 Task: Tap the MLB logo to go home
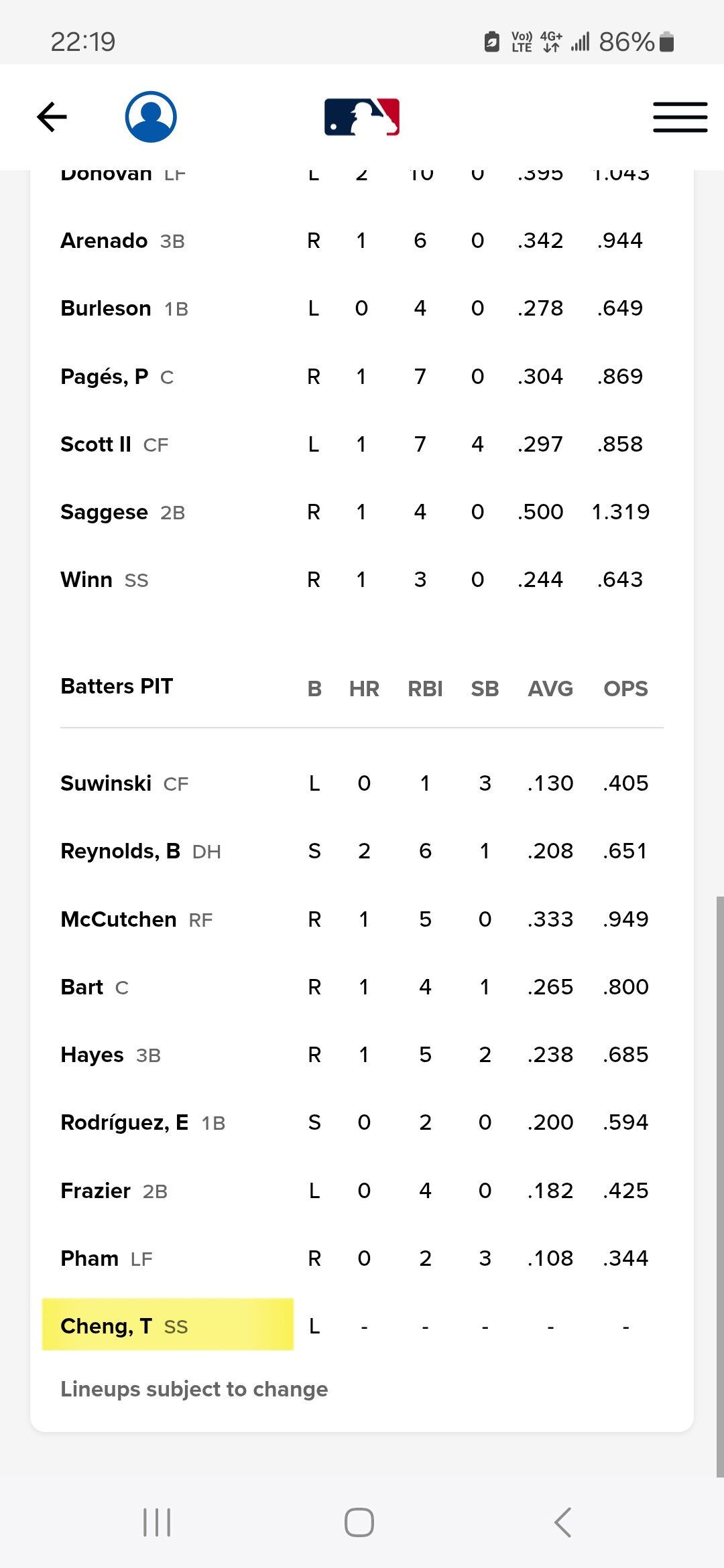(x=362, y=117)
